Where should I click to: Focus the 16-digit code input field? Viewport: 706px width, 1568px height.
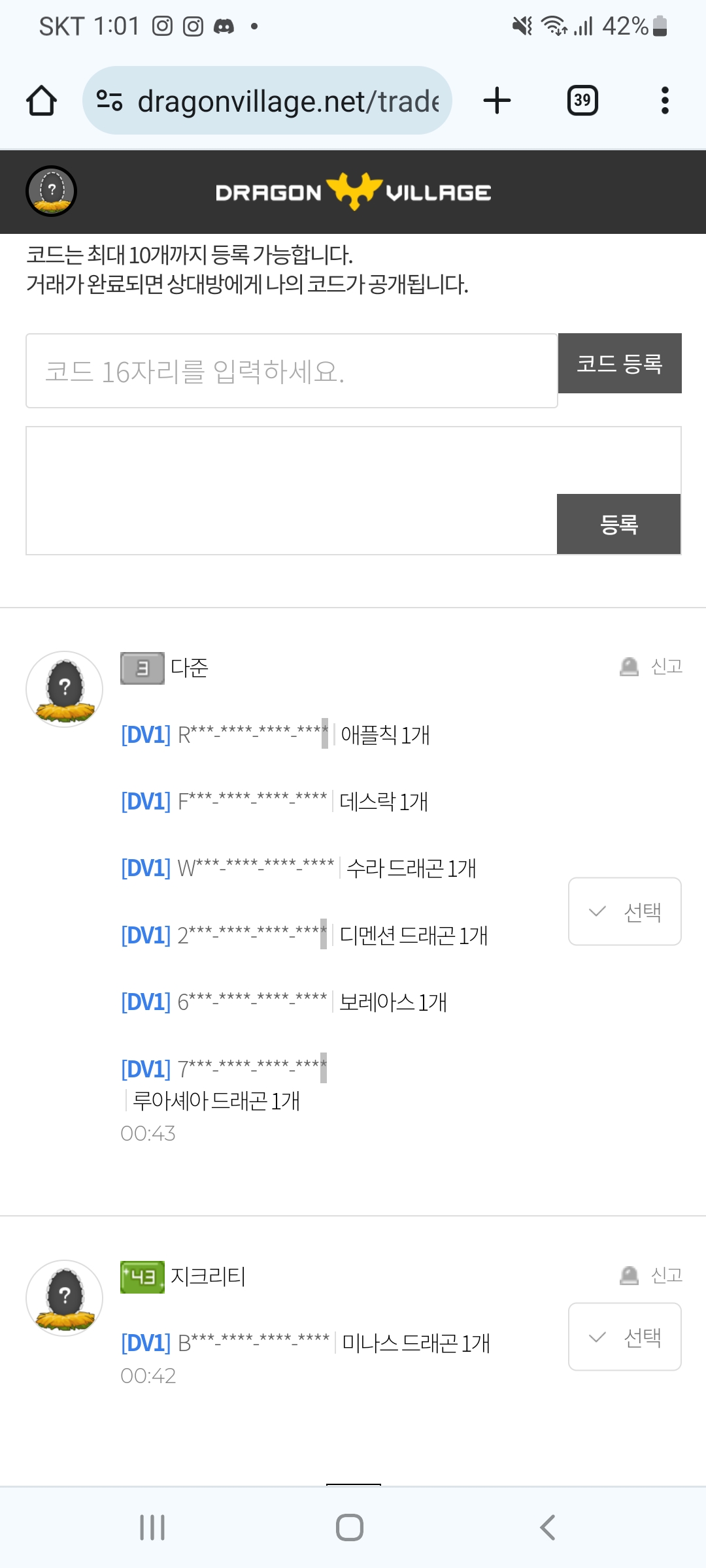click(292, 371)
